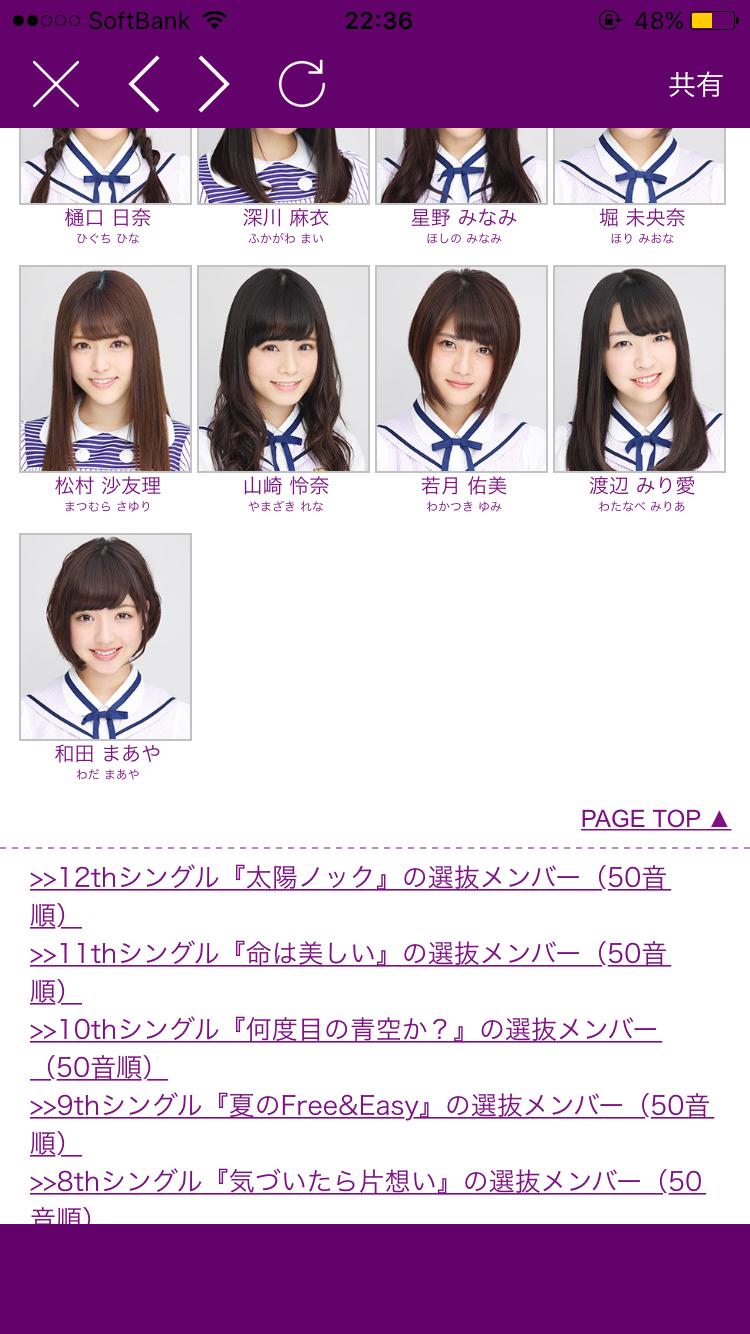Open 11thシングル『命は美しい』 members link
This screenshot has height=1334, width=750.
point(348,955)
